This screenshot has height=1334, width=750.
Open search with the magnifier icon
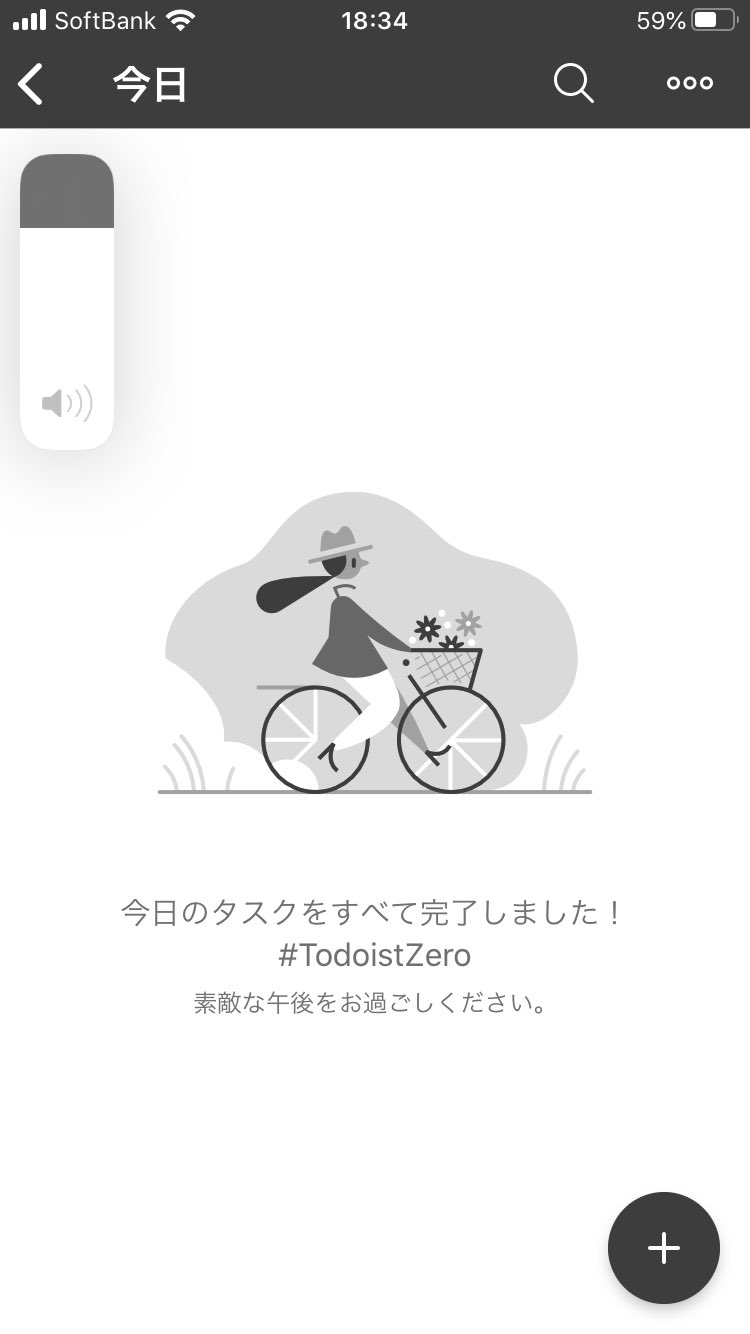[574, 84]
